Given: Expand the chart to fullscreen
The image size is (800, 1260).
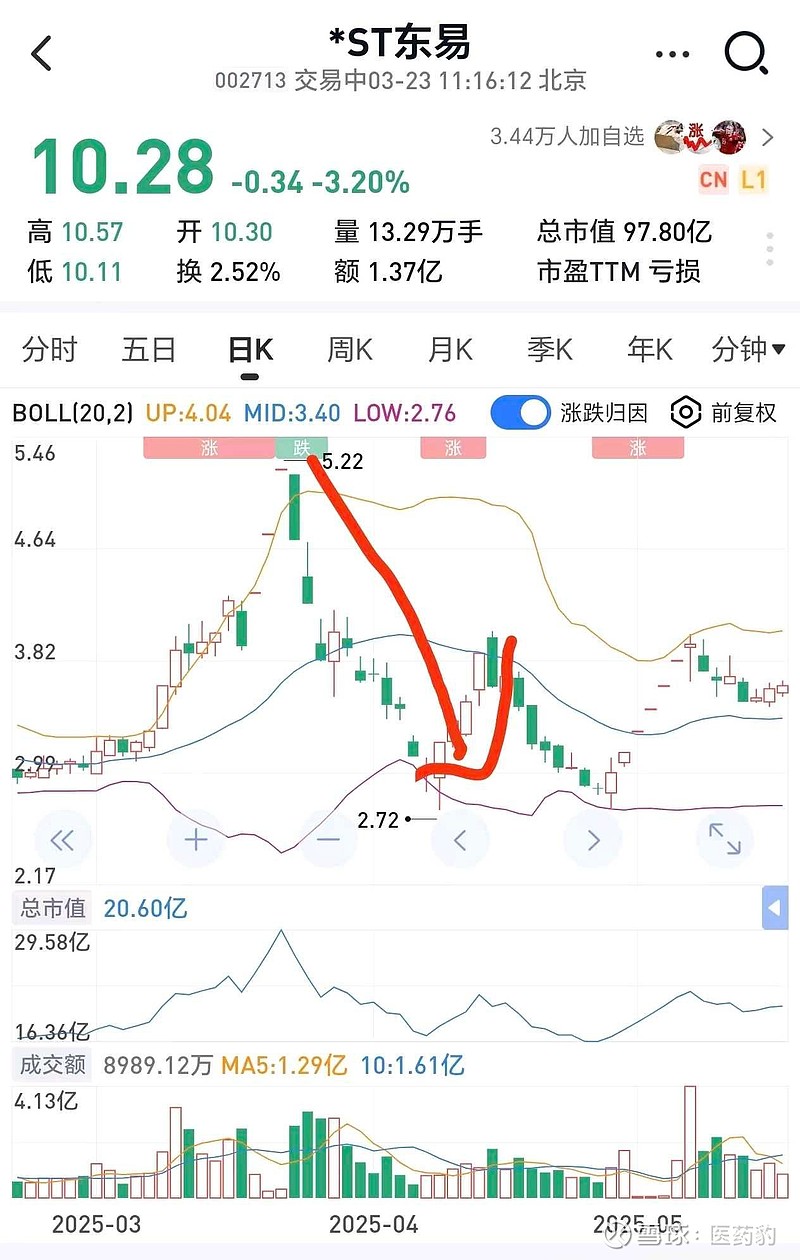Looking at the screenshot, I should (x=725, y=840).
